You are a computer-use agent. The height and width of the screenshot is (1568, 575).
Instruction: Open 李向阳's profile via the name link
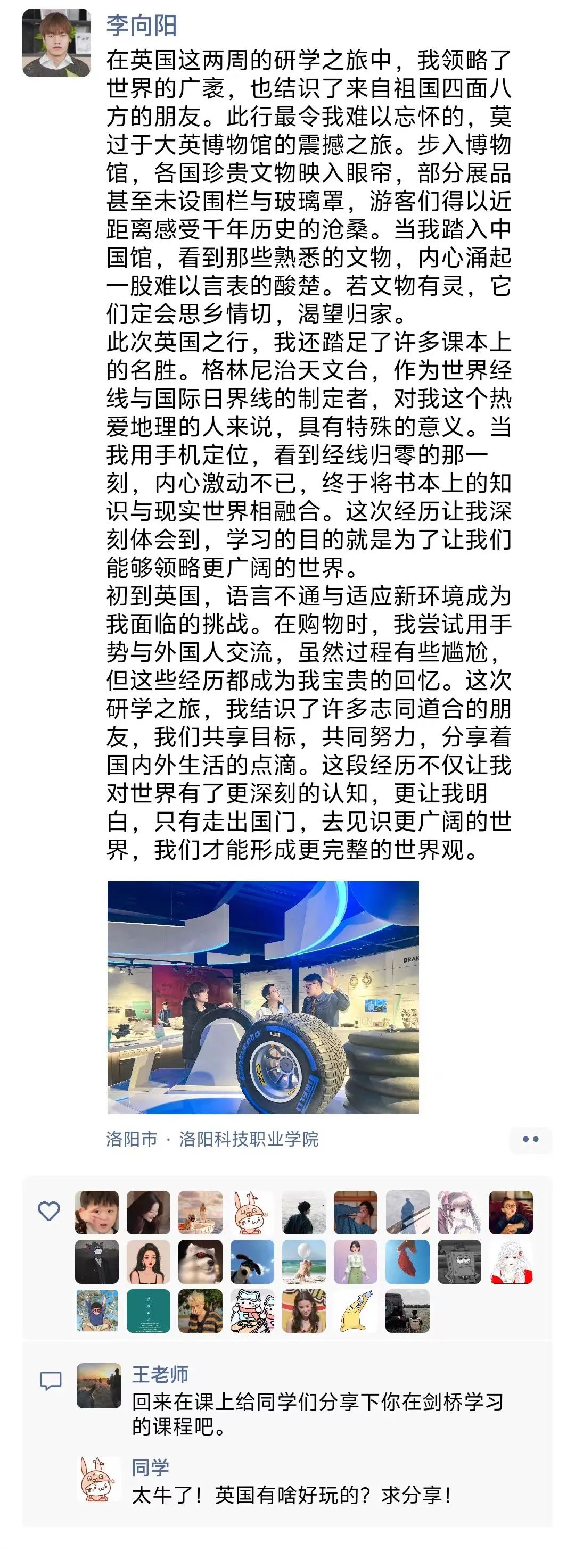[141, 26]
